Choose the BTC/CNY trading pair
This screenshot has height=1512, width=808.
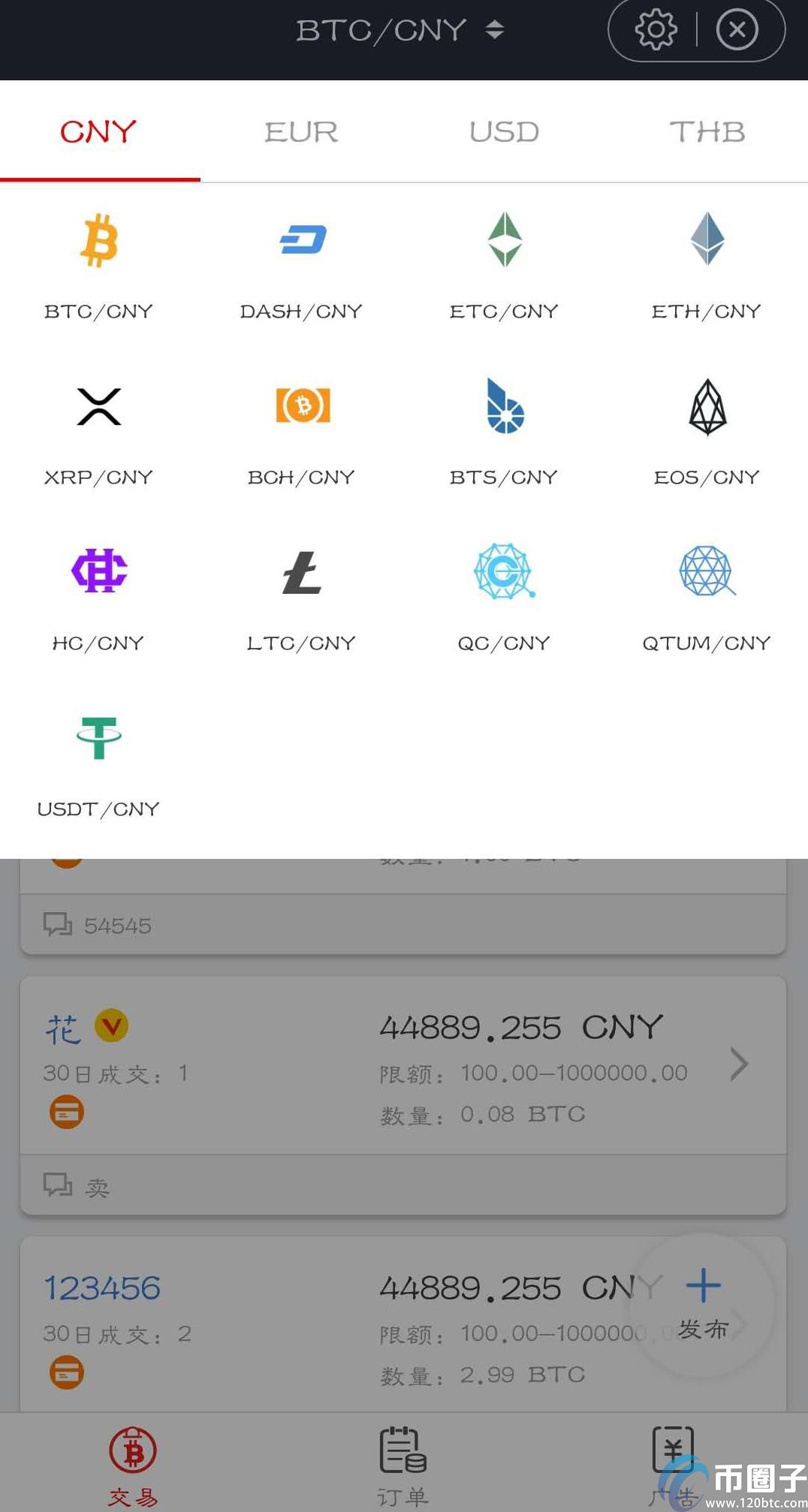(98, 264)
